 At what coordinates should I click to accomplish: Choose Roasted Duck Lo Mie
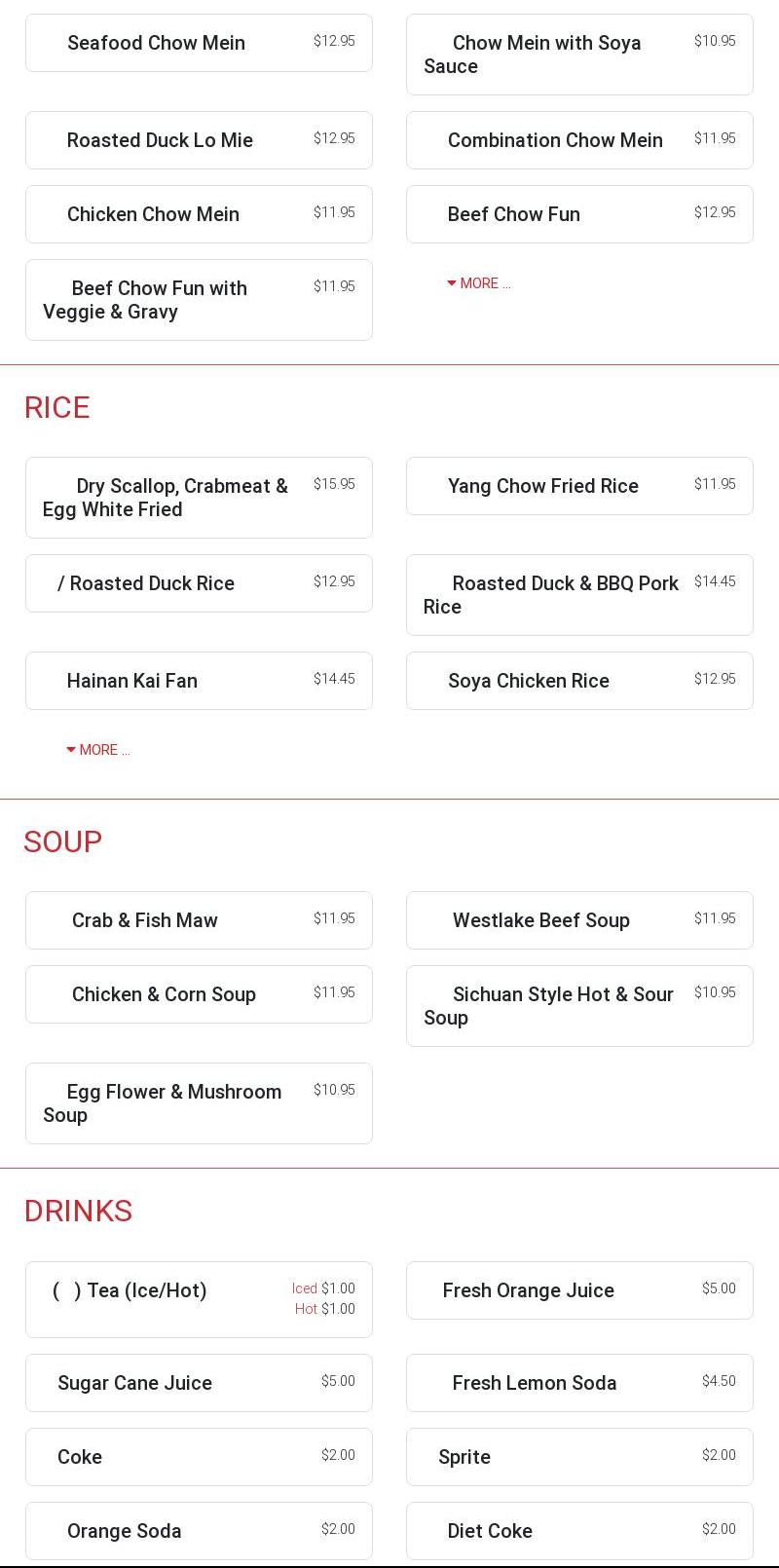199,140
